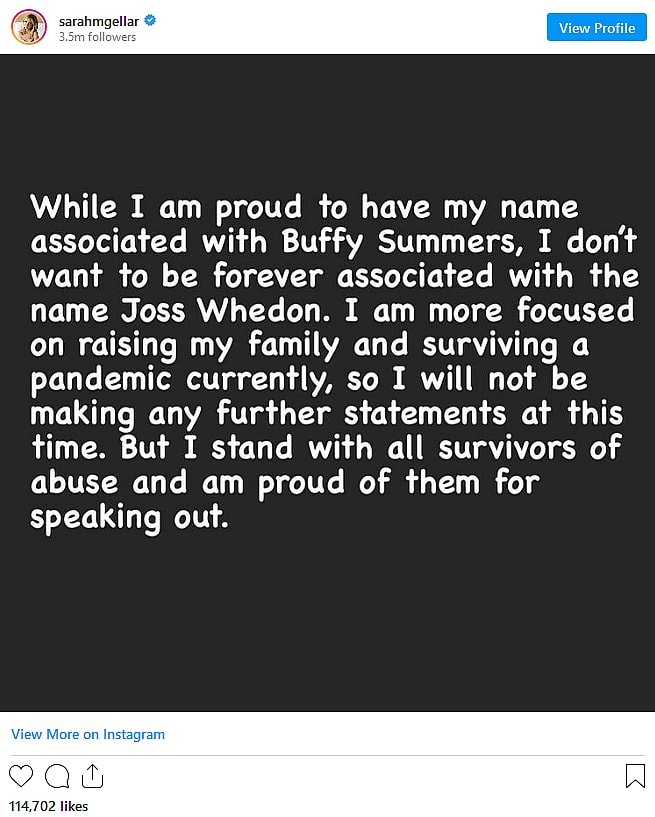Like this post with the heart icon

click(x=21, y=776)
